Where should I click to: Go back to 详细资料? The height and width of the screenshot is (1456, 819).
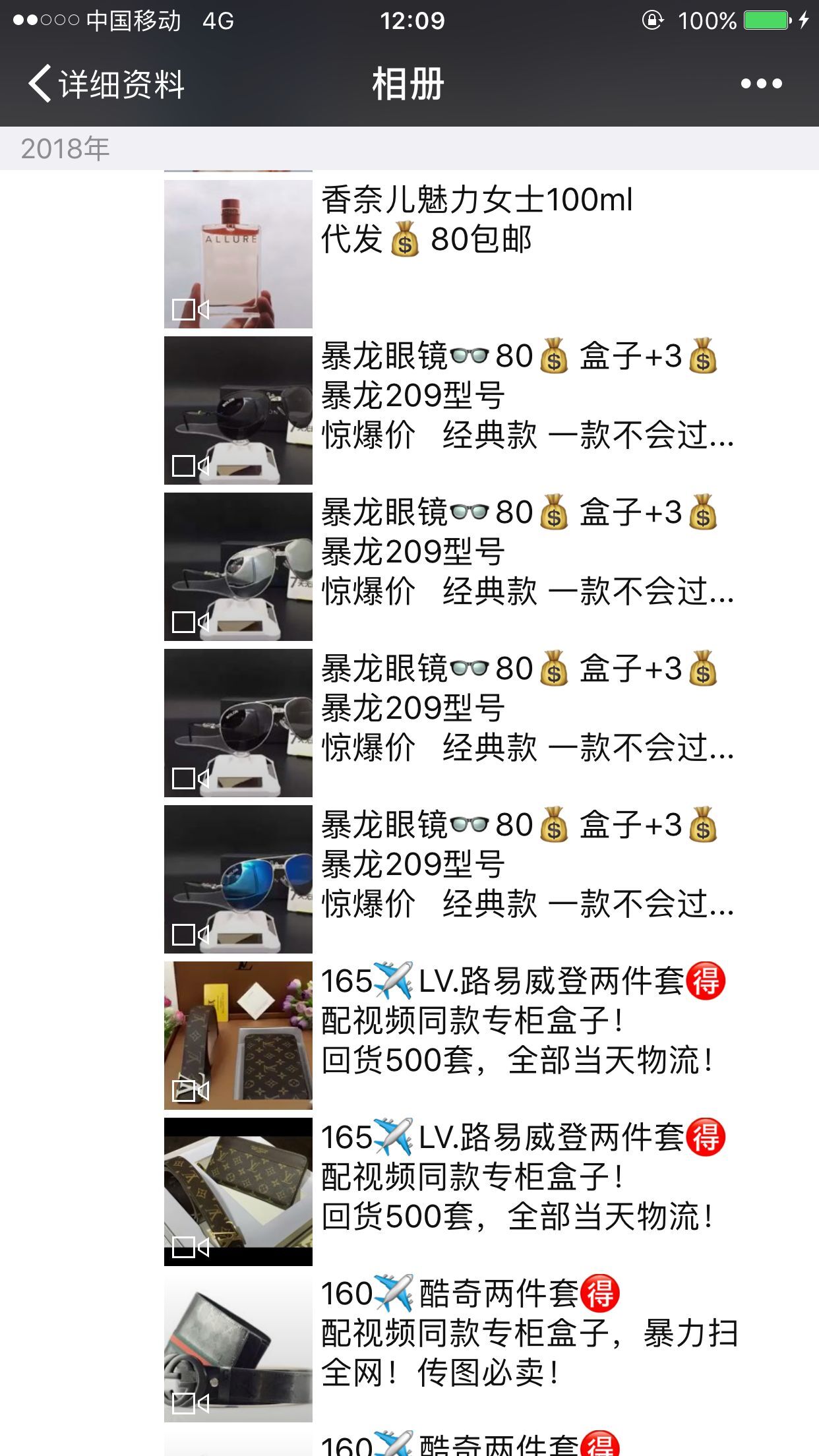click(x=106, y=84)
